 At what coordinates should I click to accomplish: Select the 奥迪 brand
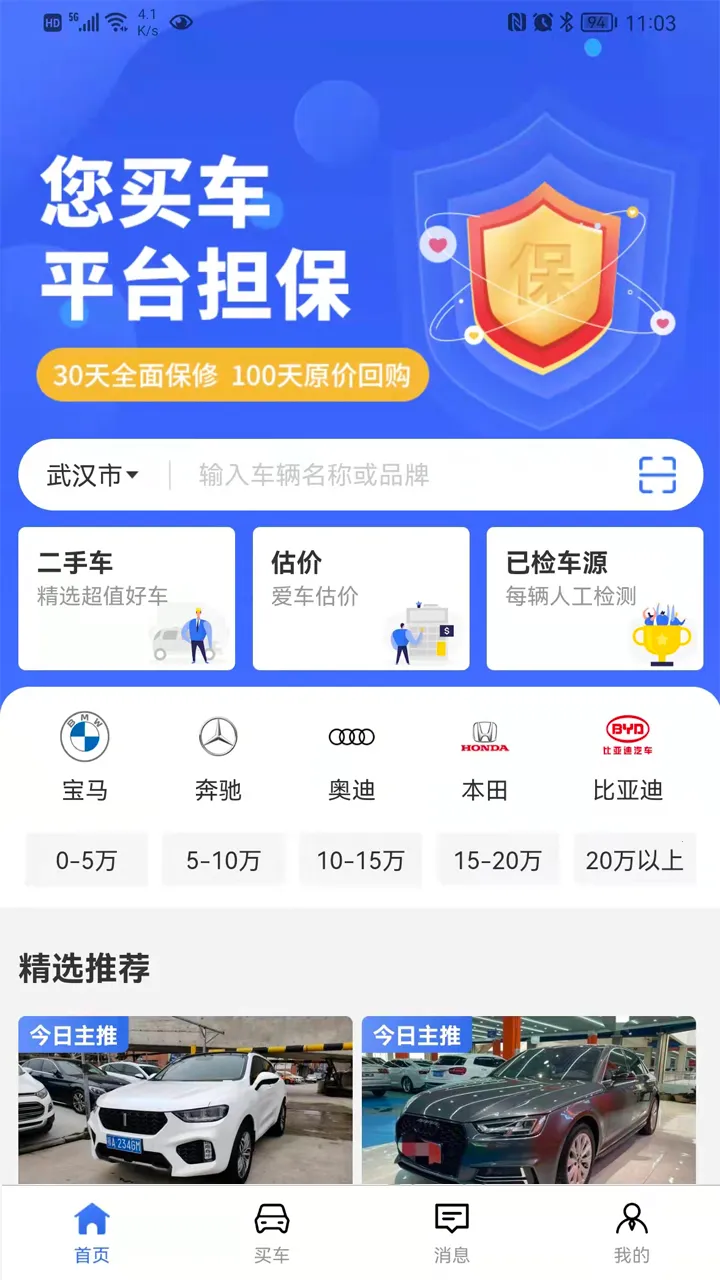click(352, 757)
